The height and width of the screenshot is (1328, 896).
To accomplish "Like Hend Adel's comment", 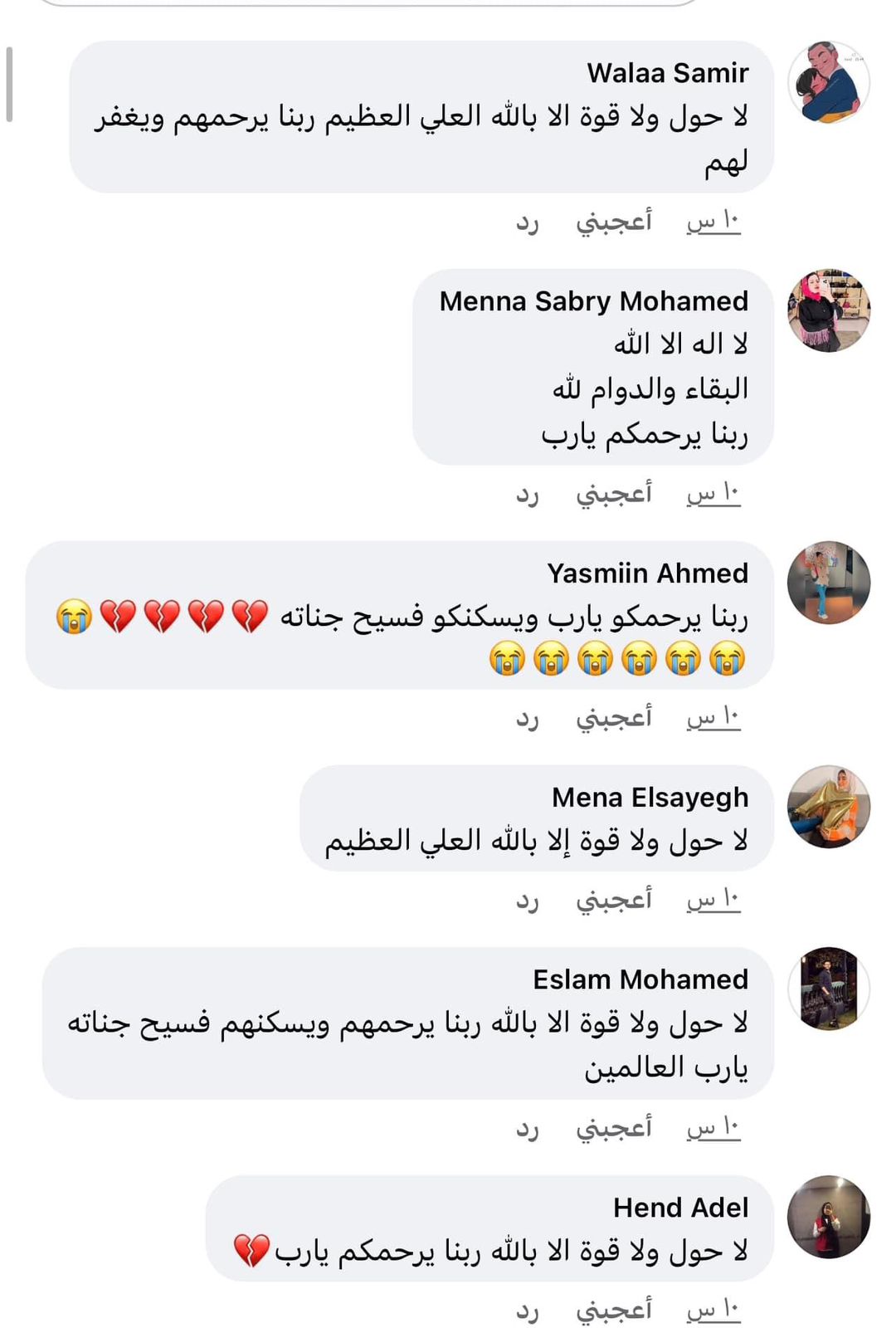I will pos(614,1309).
